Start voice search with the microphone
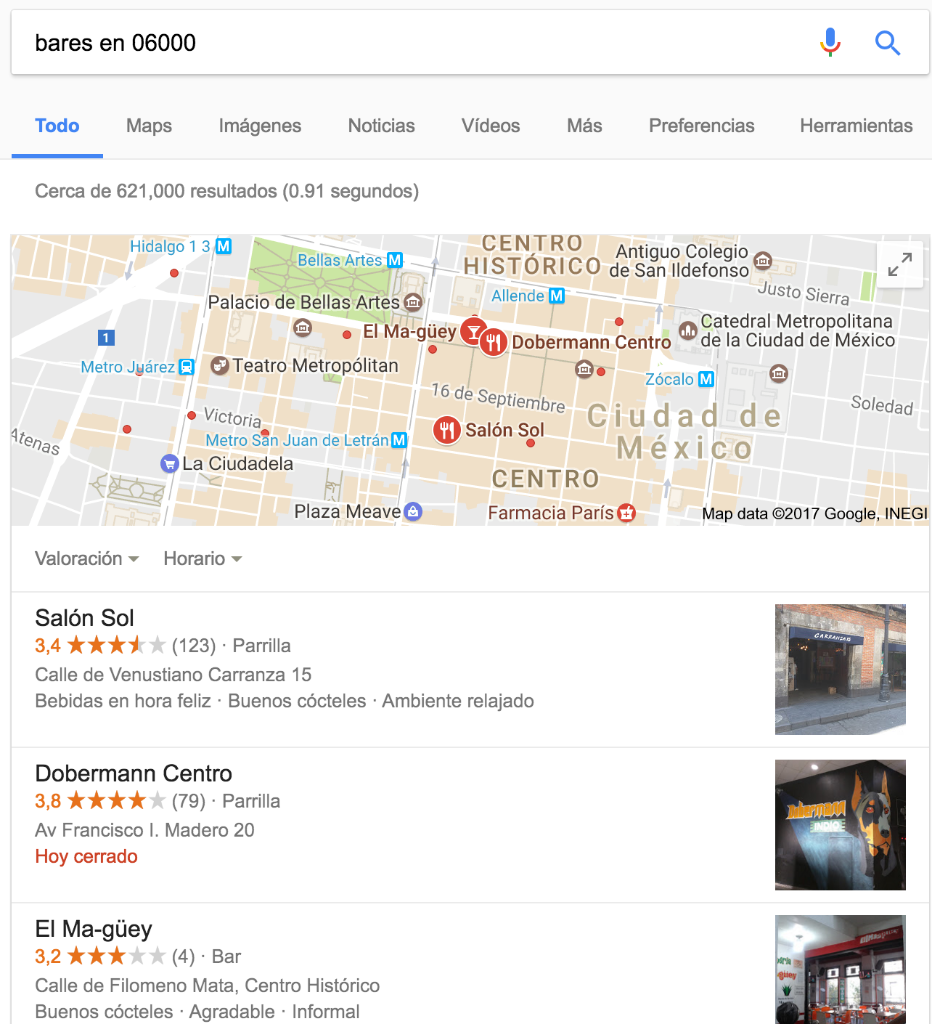 pos(830,43)
